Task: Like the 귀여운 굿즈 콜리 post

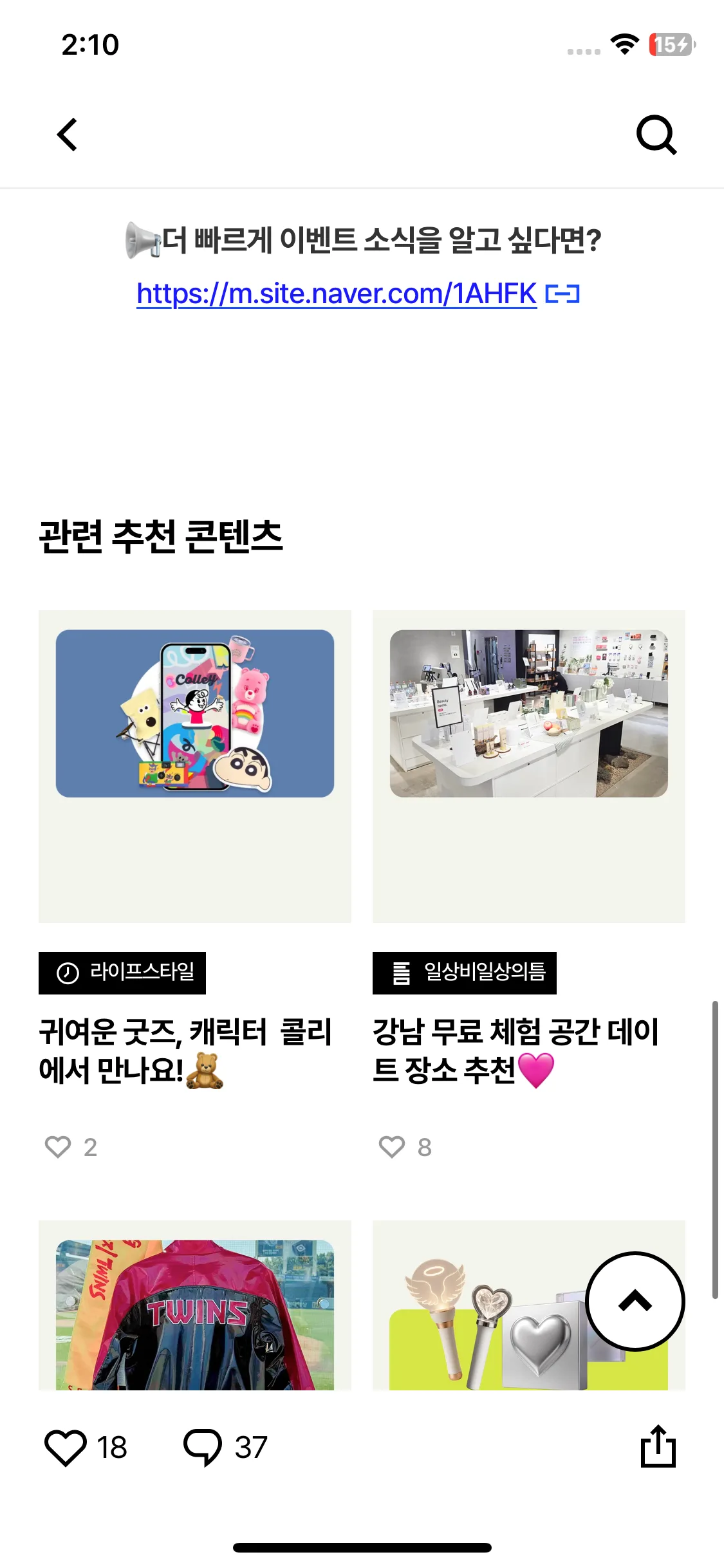Action: (58, 1146)
